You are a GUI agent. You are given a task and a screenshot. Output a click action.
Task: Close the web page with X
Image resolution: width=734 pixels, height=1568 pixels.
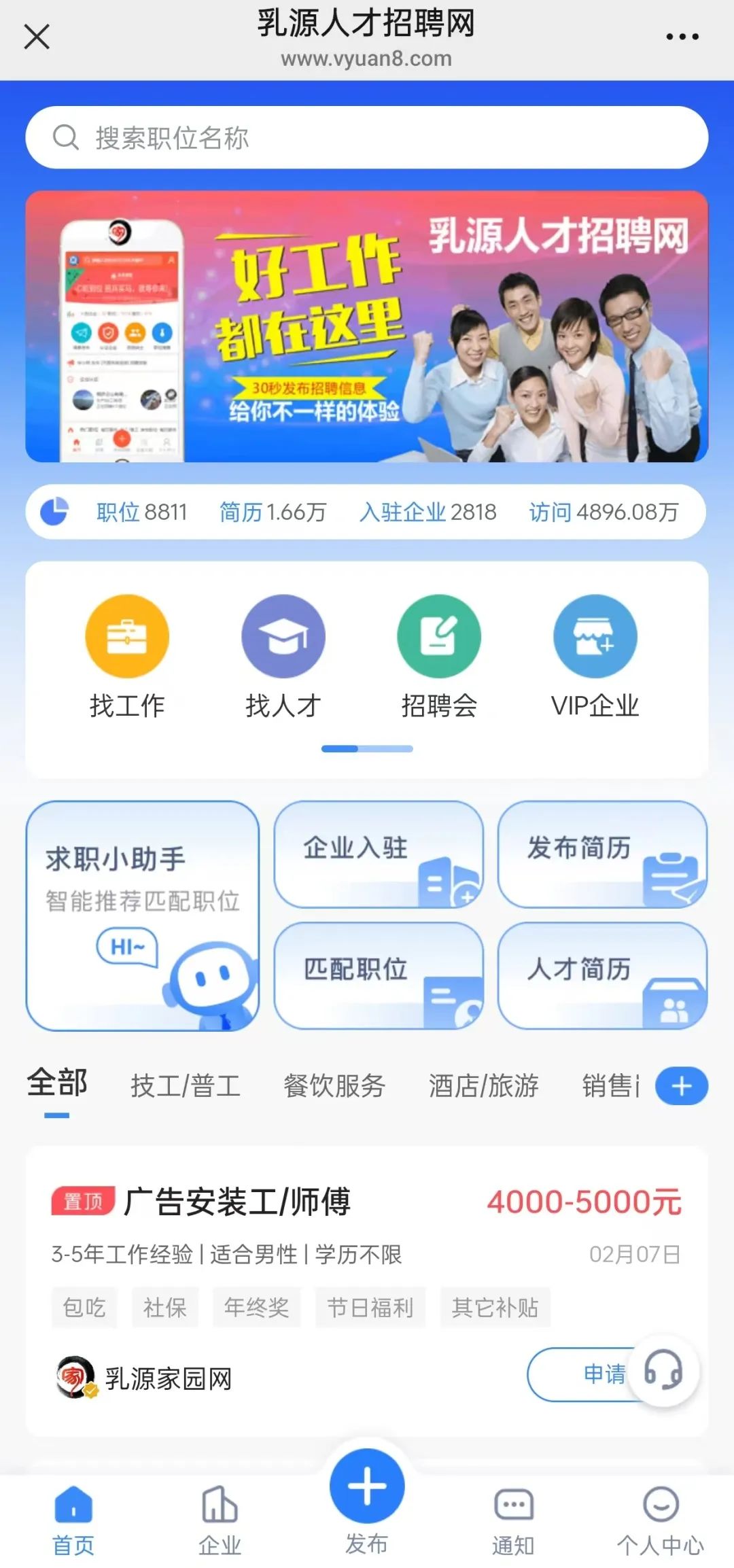click(37, 37)
